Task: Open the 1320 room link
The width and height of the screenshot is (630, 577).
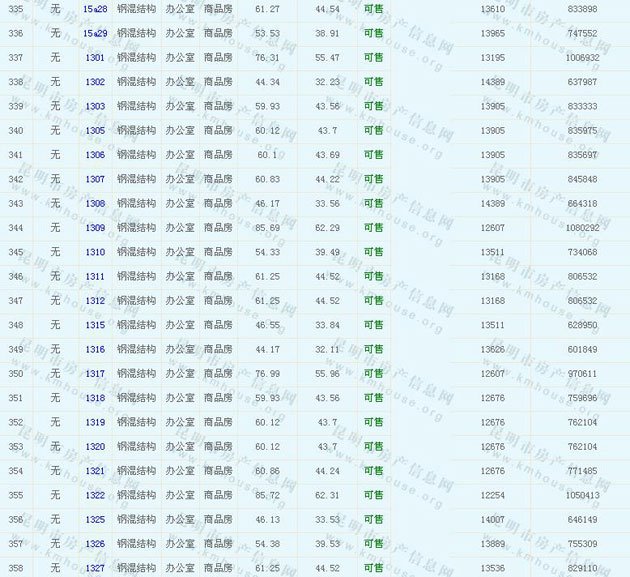Action: point(95,447)
